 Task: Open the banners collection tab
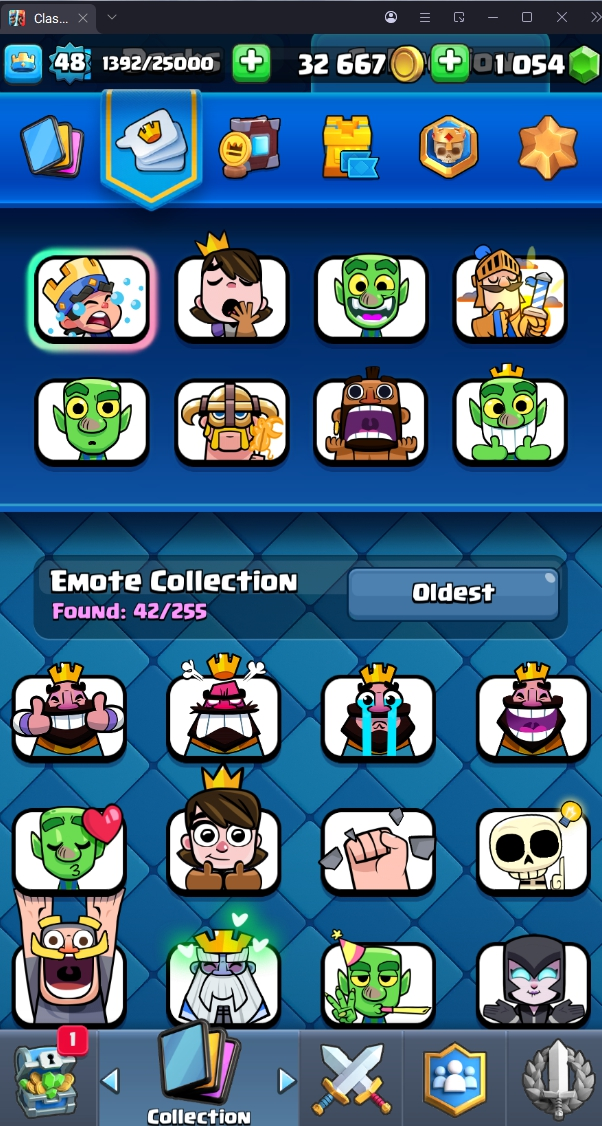click(x=249, y=147)
